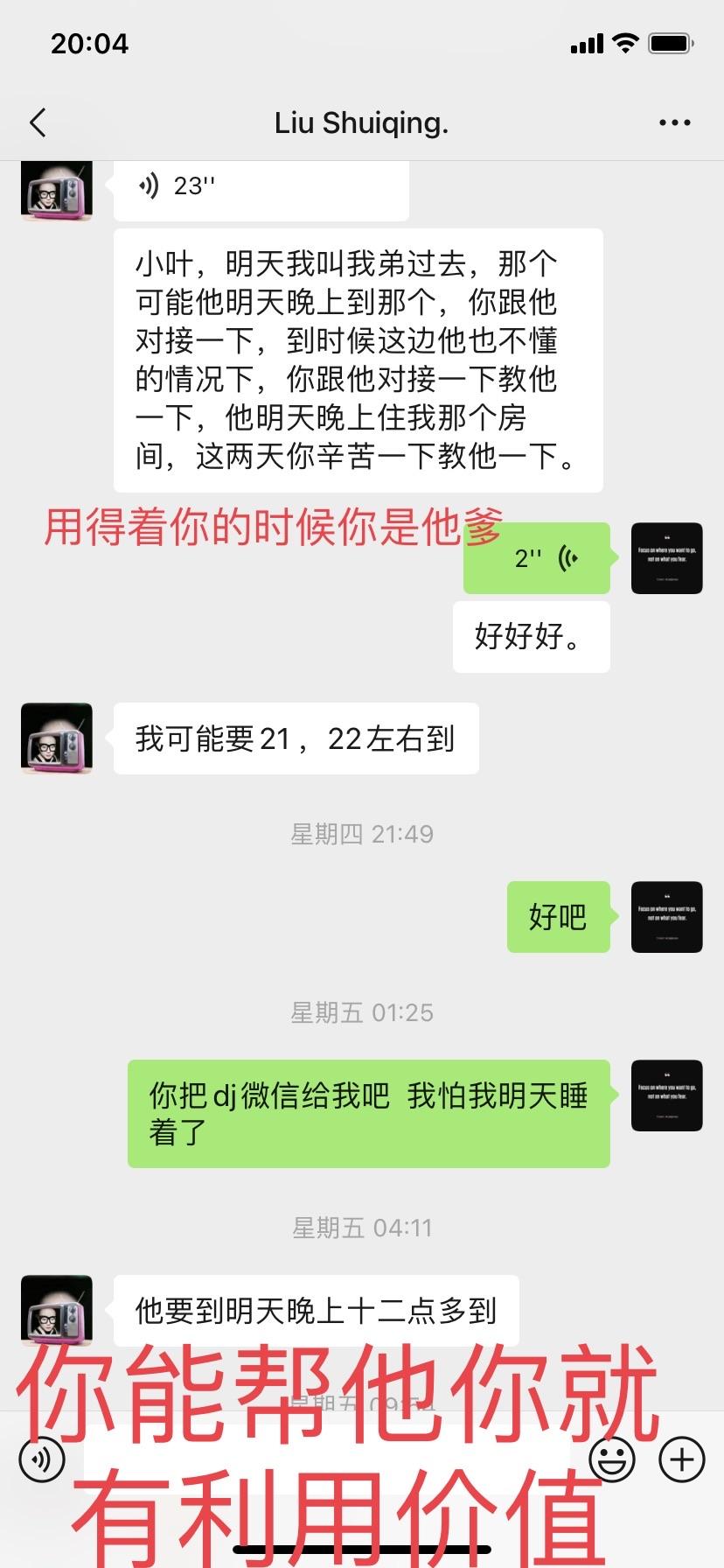The width and height of the screenshot is (724, 1568).
Task: Play the 2-second sent voice message
Action: tap(536, 558)
